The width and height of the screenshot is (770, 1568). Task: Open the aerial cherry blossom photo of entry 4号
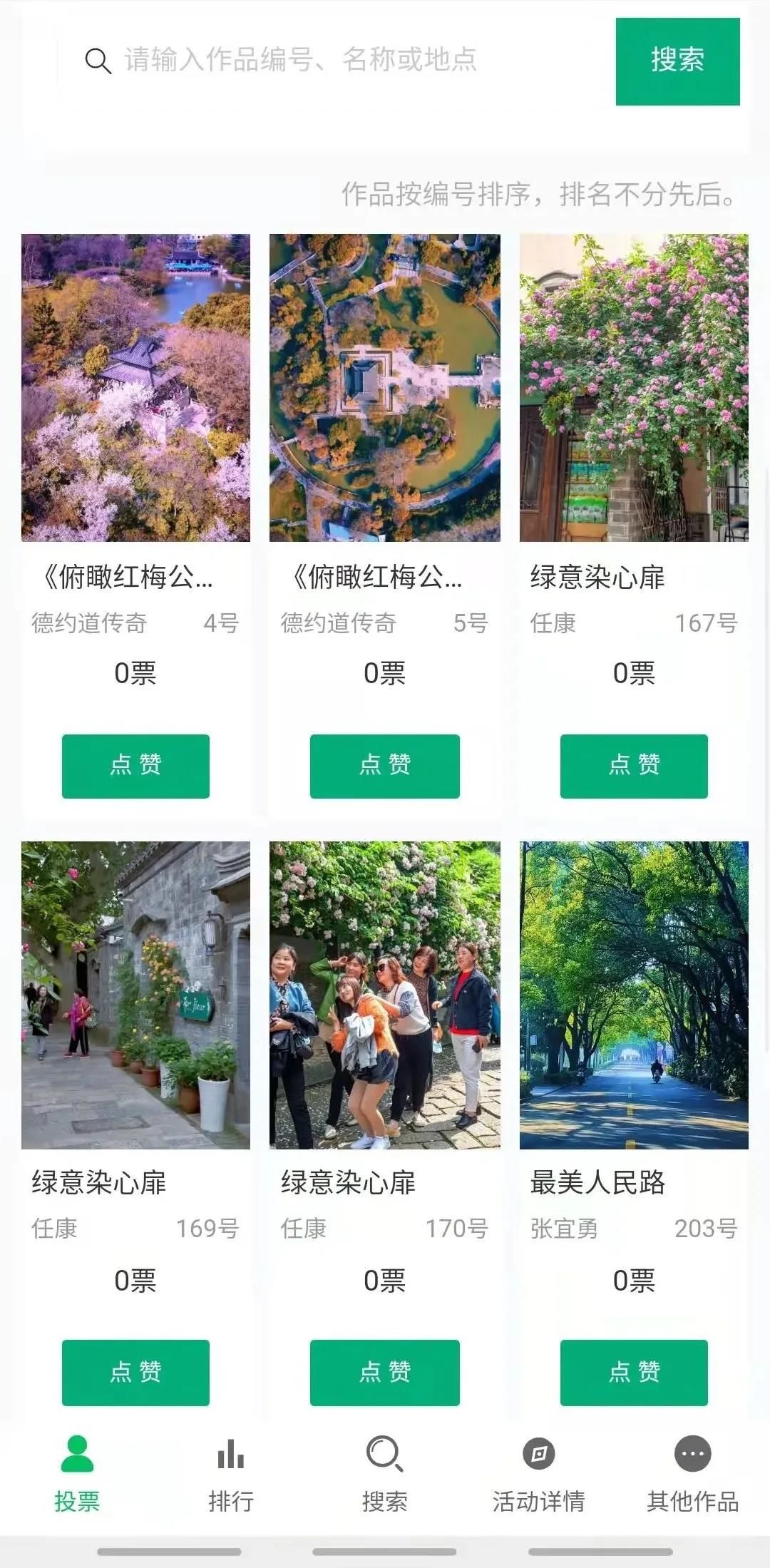pyautogui.click(x=135, y=387)
